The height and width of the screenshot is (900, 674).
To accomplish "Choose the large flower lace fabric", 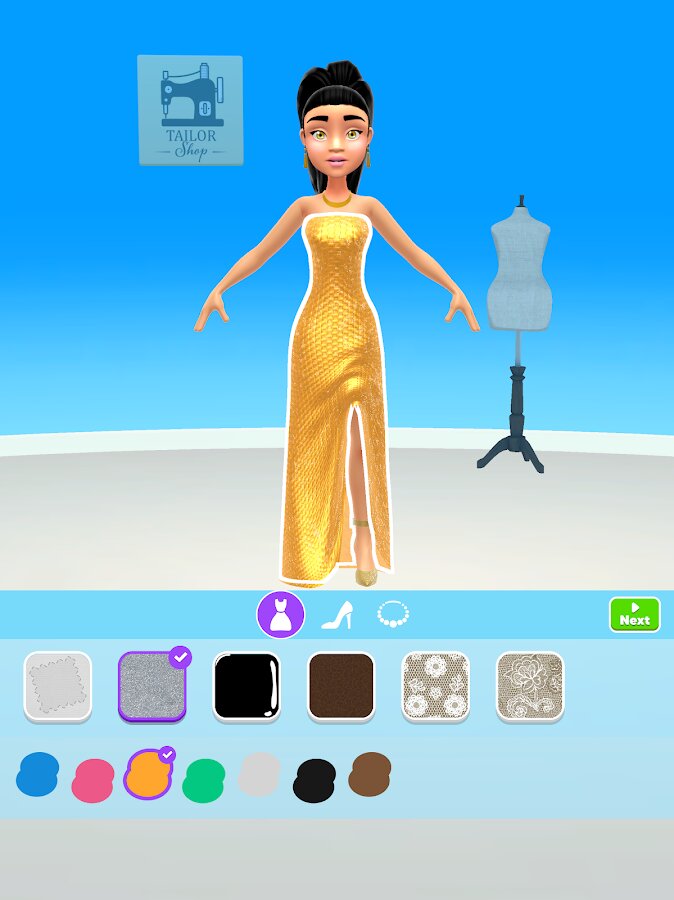I will coord(530,686).
